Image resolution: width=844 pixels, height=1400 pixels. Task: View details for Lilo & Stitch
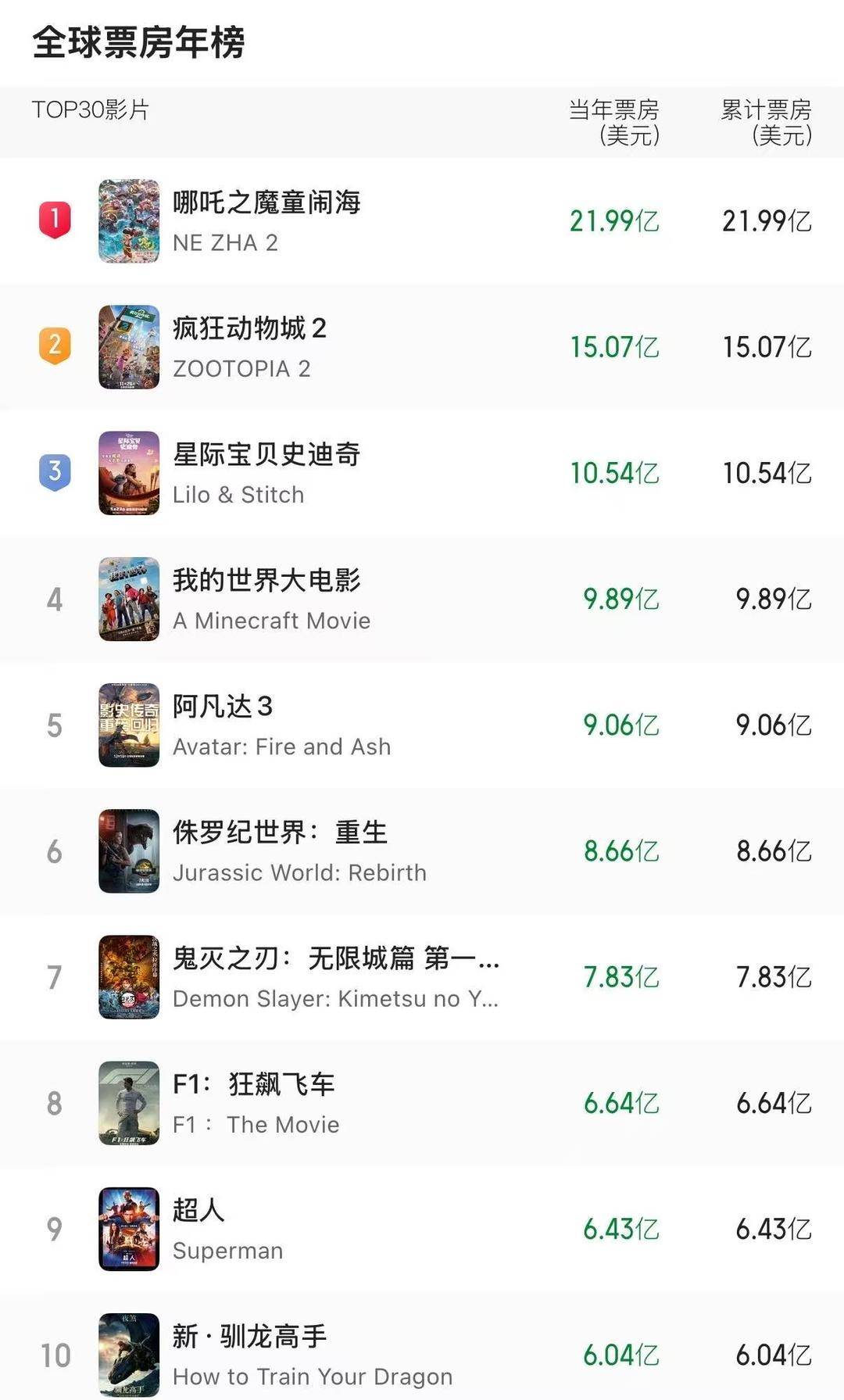coord(266,473)
